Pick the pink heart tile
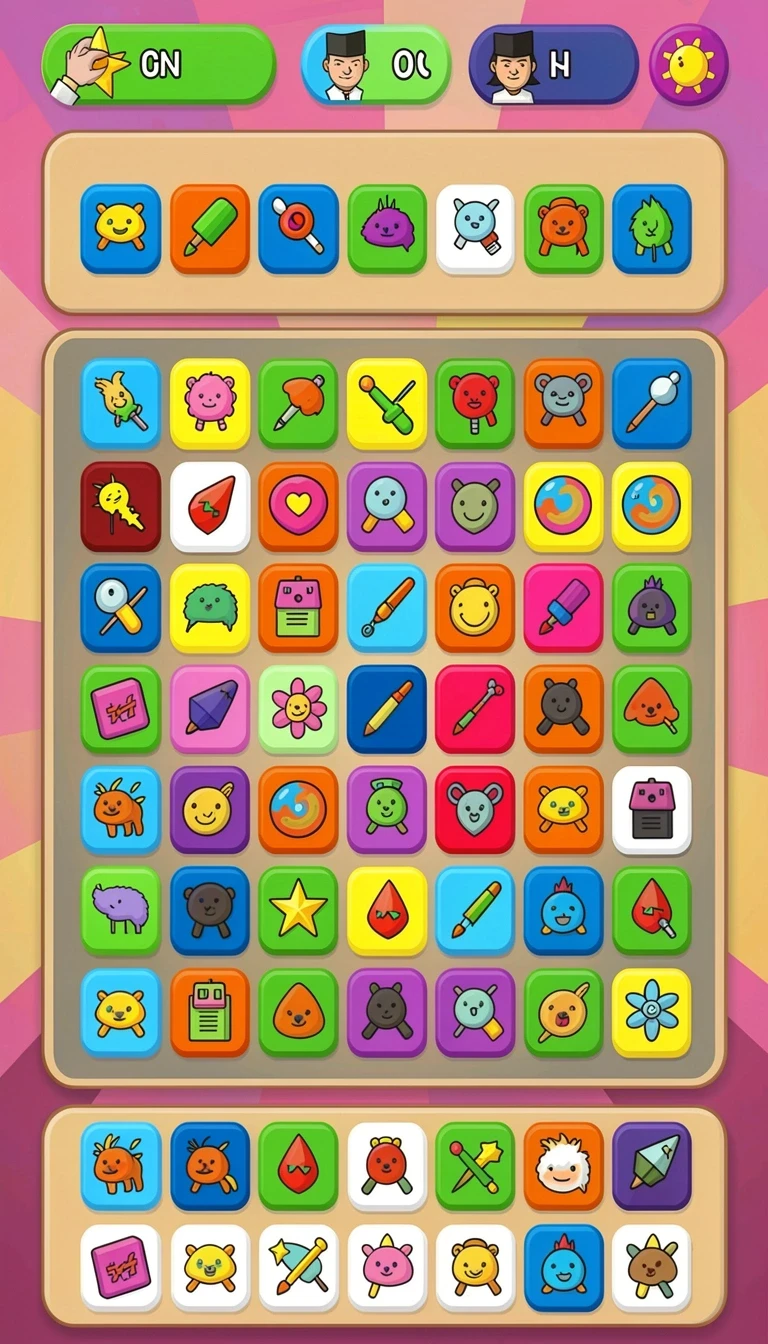768x1344 pixels. pyautogui.click(x=298, y=506)
